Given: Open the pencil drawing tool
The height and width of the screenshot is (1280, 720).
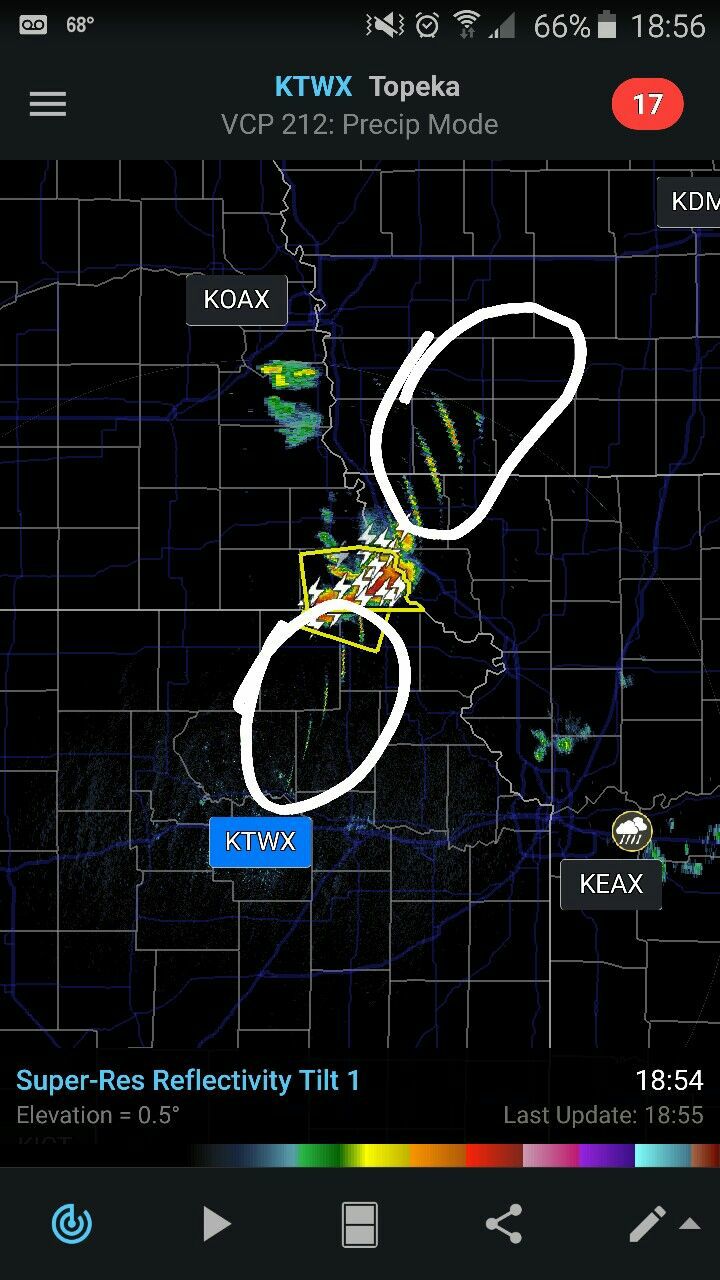Looking at the screenshot, I should (x=647, y=1223).
